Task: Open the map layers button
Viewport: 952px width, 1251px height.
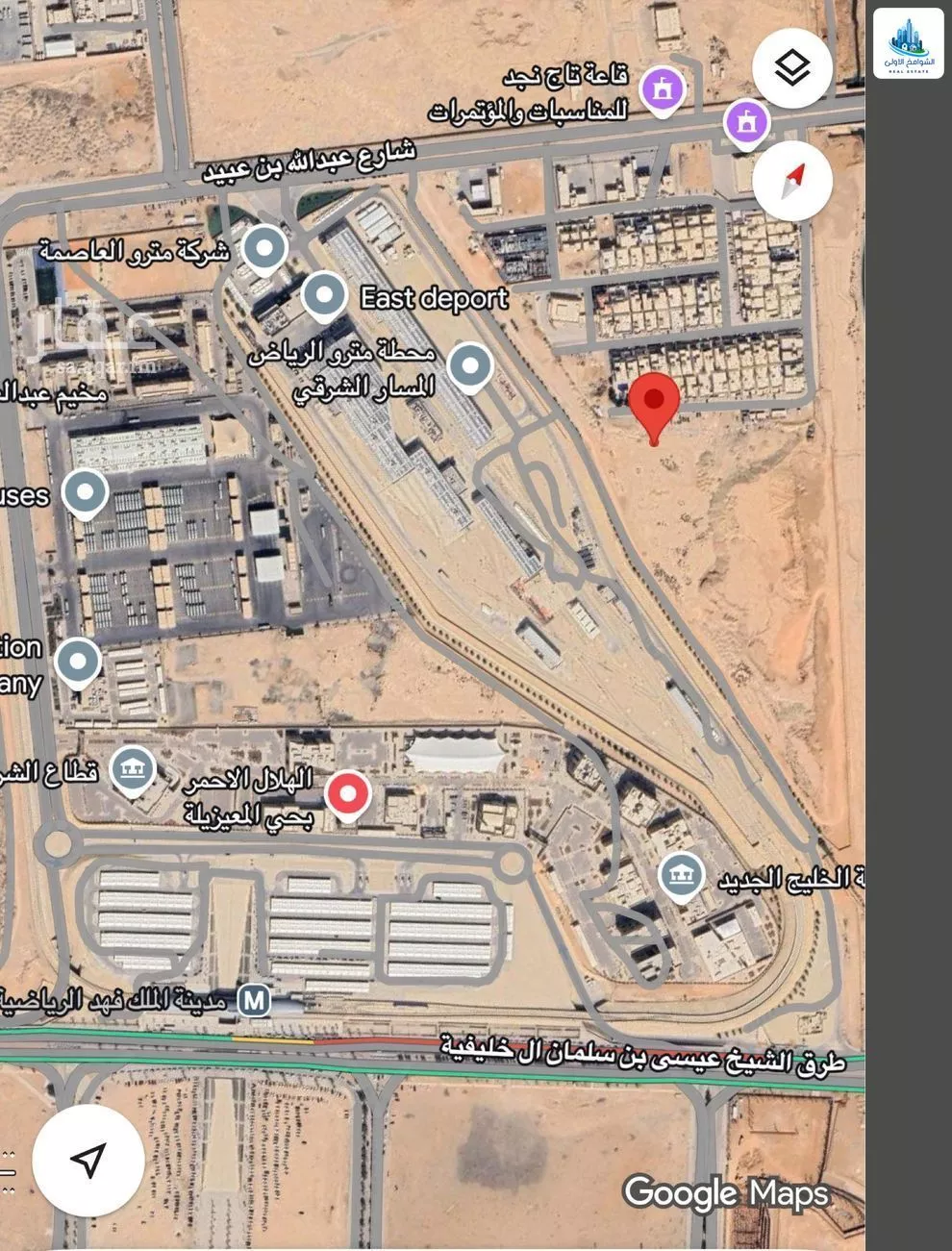Action: click(791, 68)
